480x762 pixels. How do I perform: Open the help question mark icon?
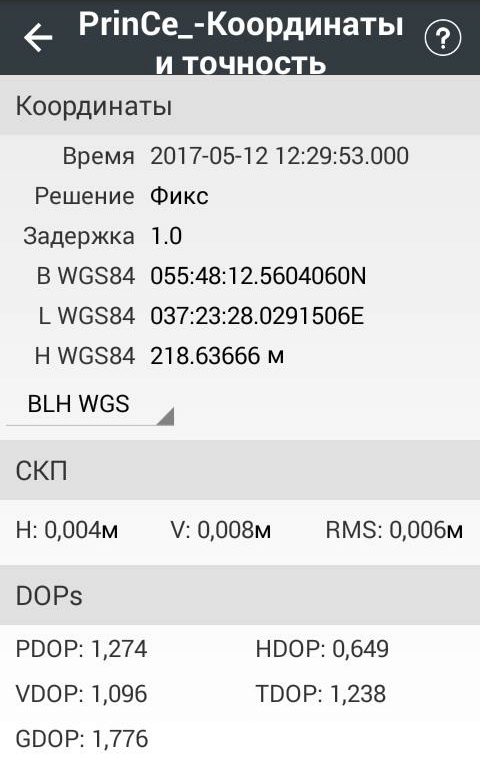(443, 37)
